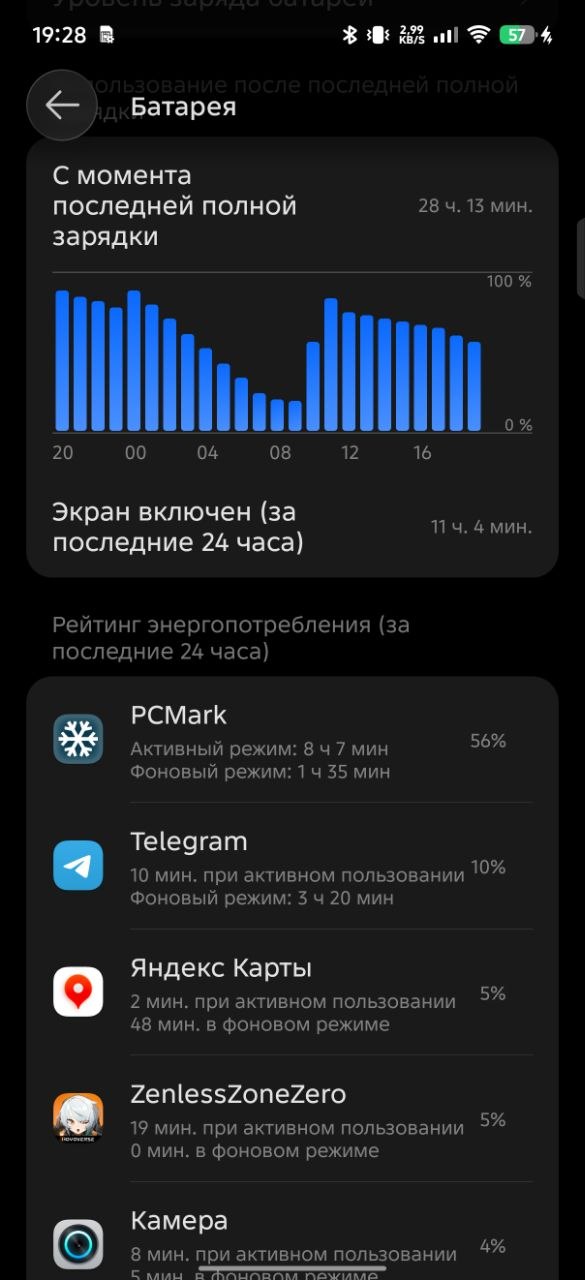Viewport: 585px width, 1280px height.
Task: Open PCMark battery usage details
Action: pyautogui.click(x=292, y=741)
